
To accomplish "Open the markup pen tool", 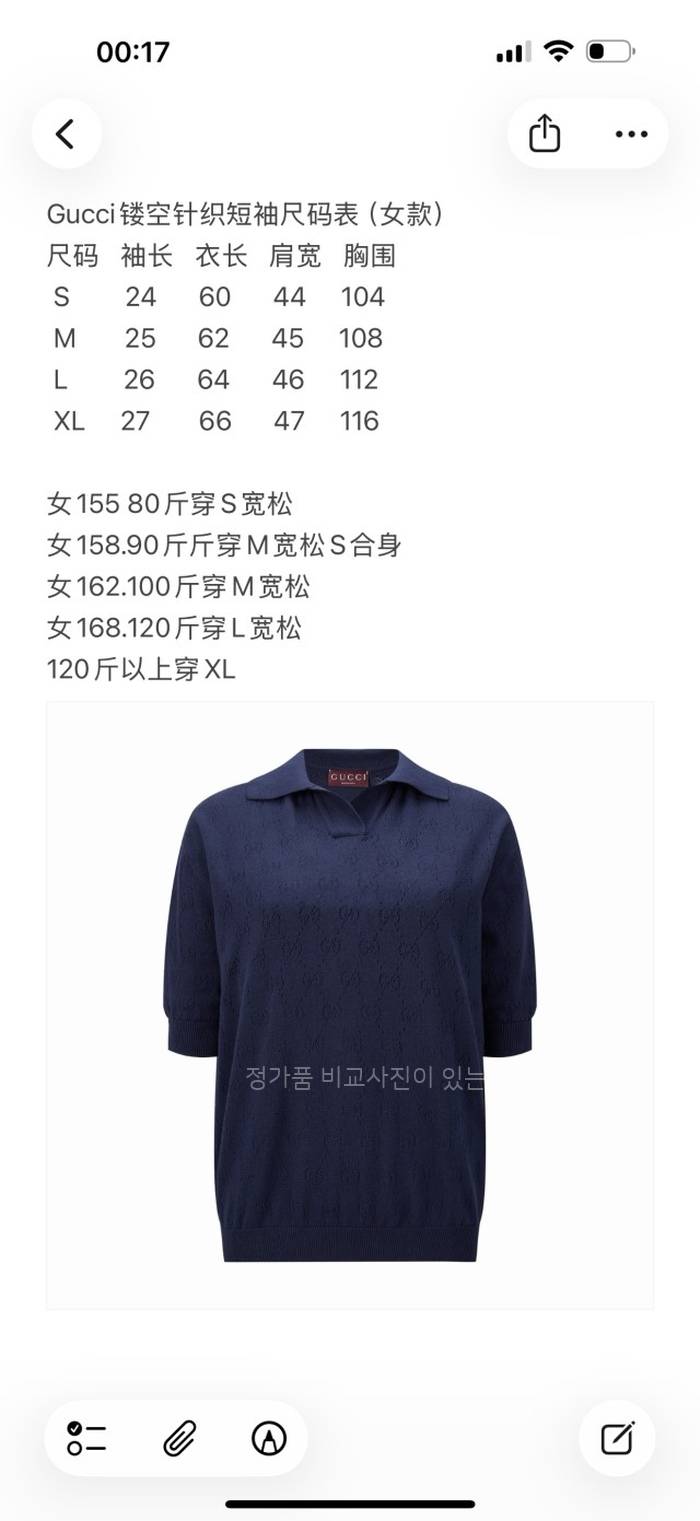I will 268,1438.
